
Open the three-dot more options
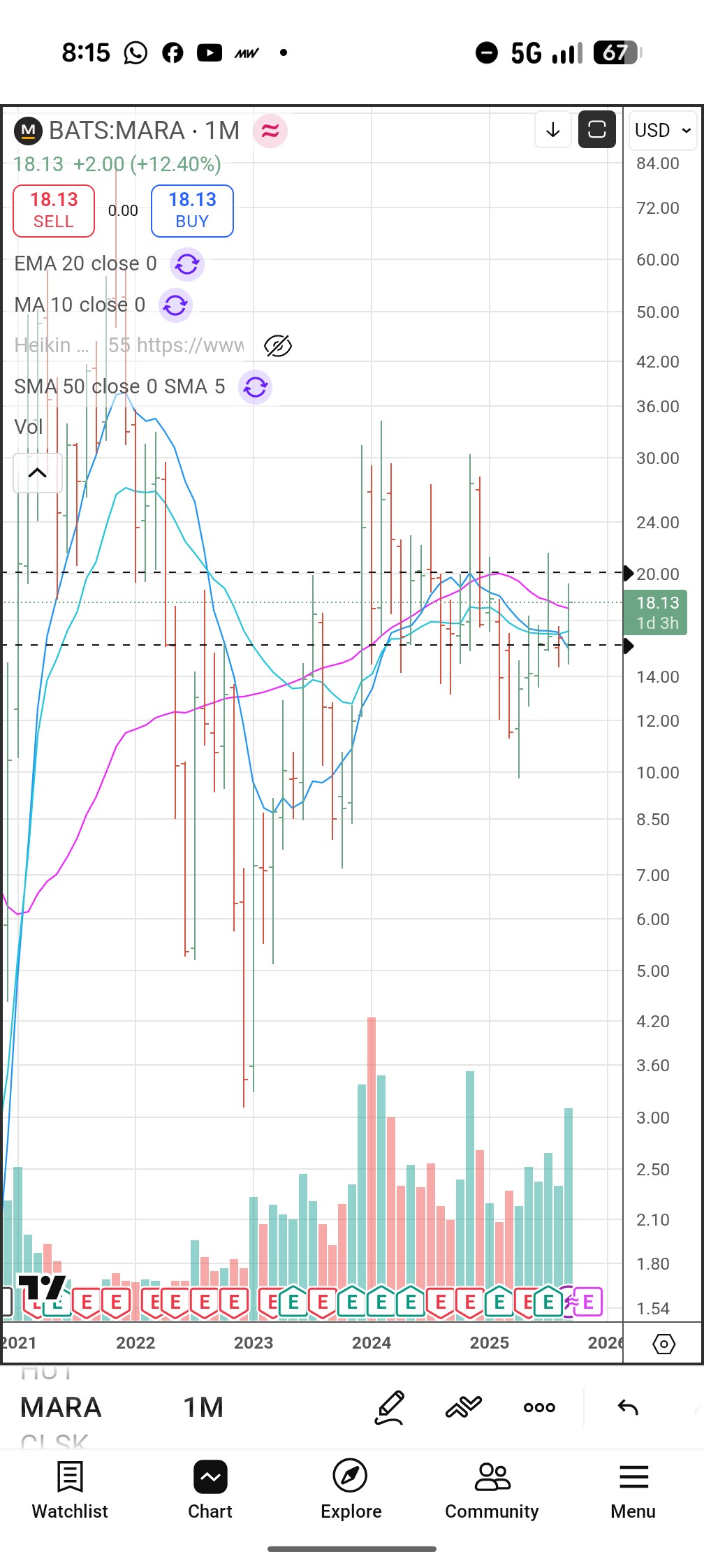pyautogui.click(x=539, y=1407)
